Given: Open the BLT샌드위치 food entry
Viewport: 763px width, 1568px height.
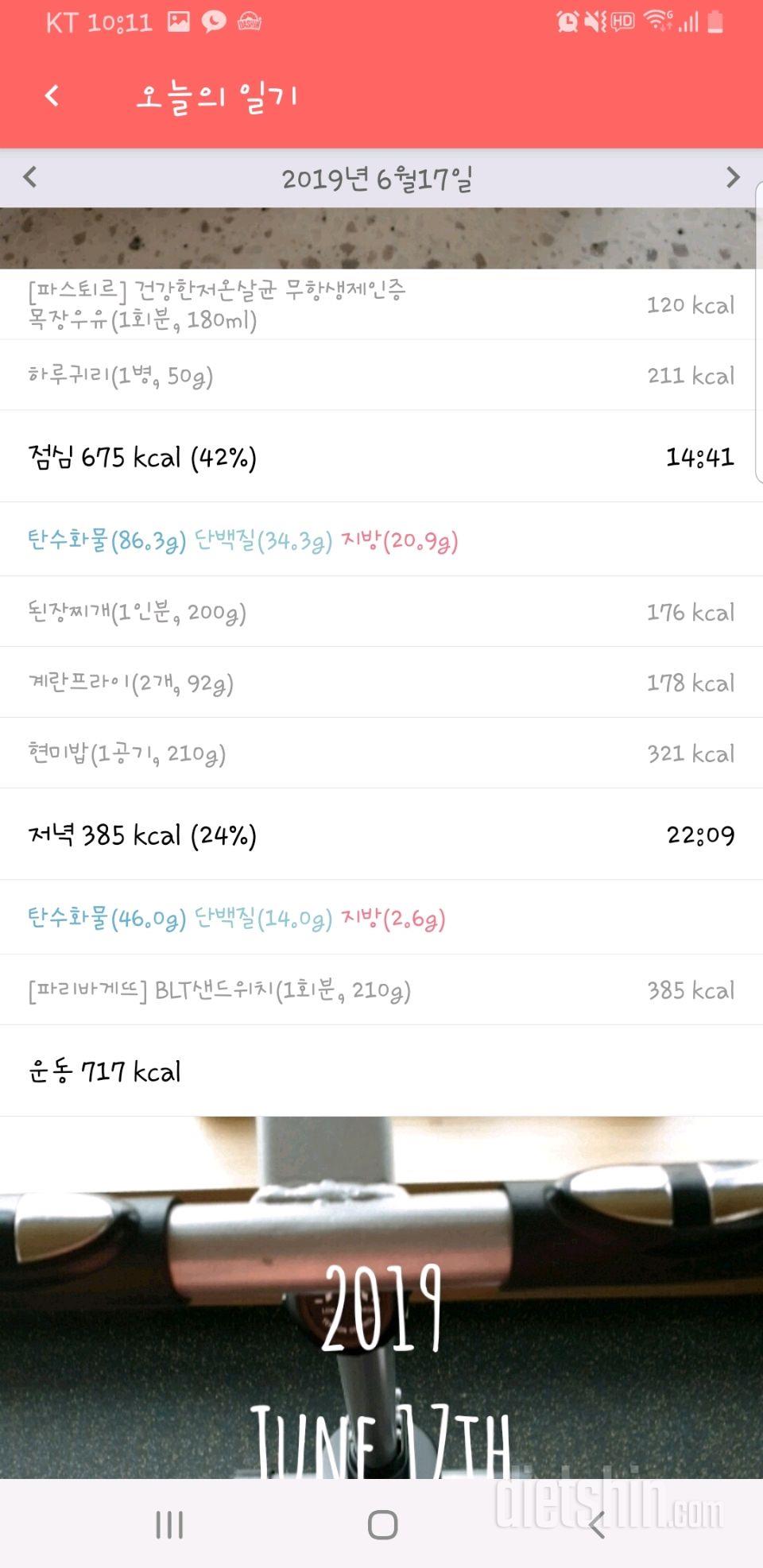Looking at the screenshot, I should point(381,990).
